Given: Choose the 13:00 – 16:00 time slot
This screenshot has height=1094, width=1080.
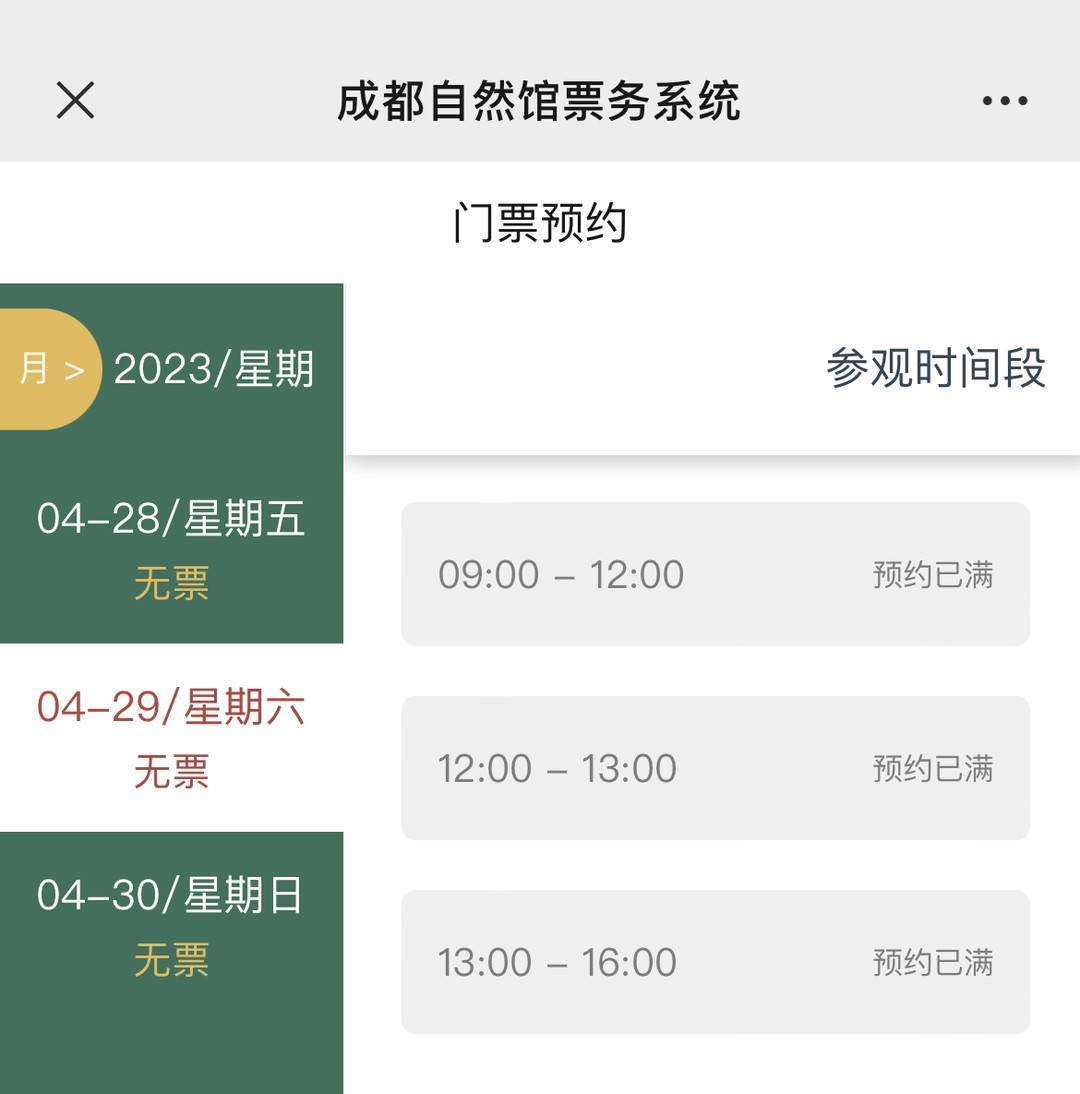Looking at the screenshot, I should pos(715,962).
